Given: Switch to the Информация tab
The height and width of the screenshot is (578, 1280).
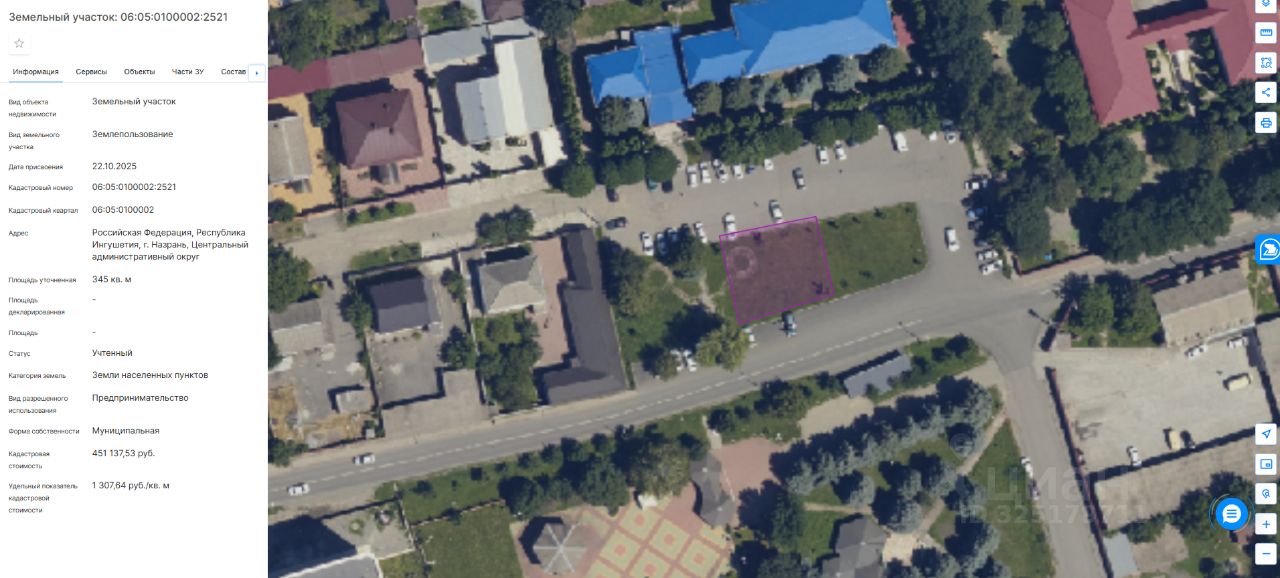Looking at the screenshot, I should point(35,72).
